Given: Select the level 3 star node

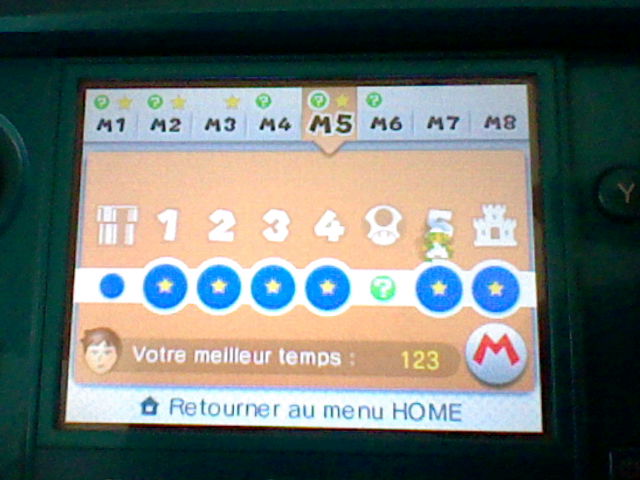Looking at the screenshot, I should coord(273,287).
